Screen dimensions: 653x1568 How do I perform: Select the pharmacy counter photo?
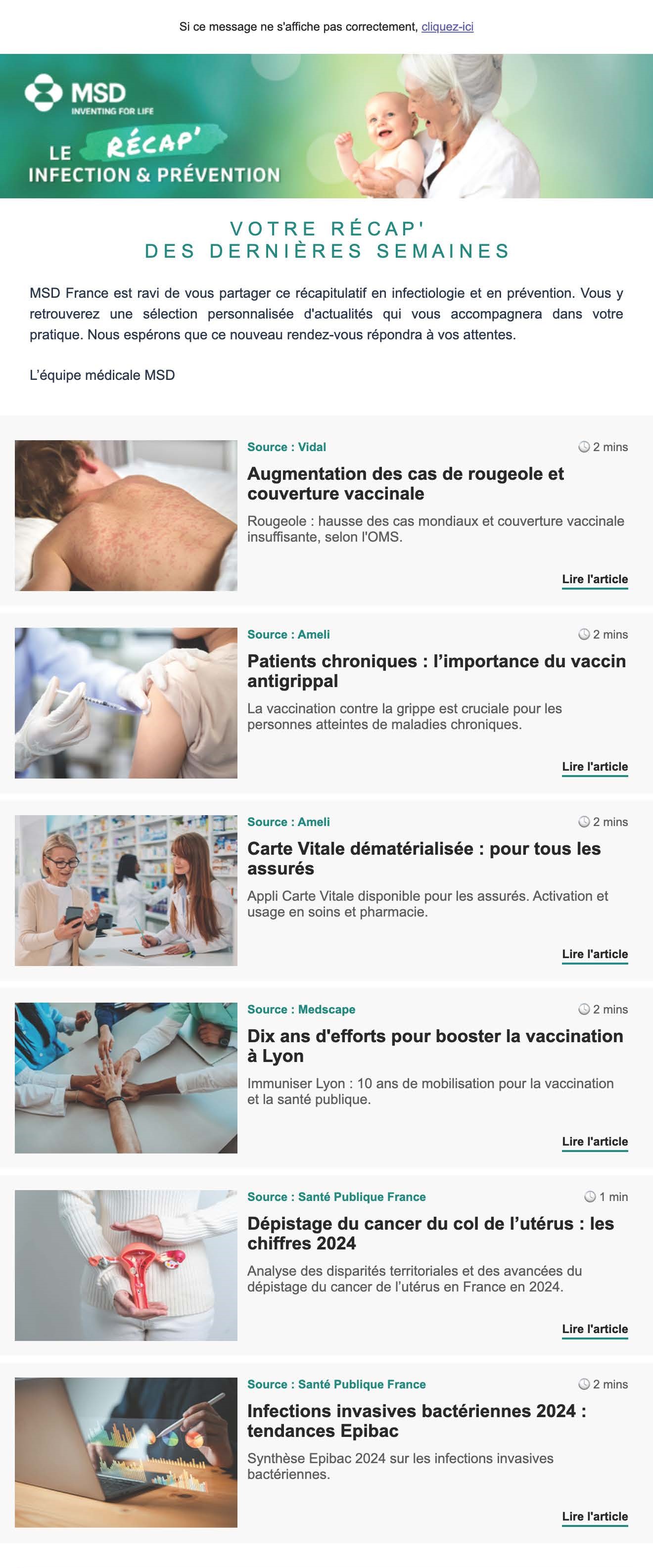(x=126, y=890)
